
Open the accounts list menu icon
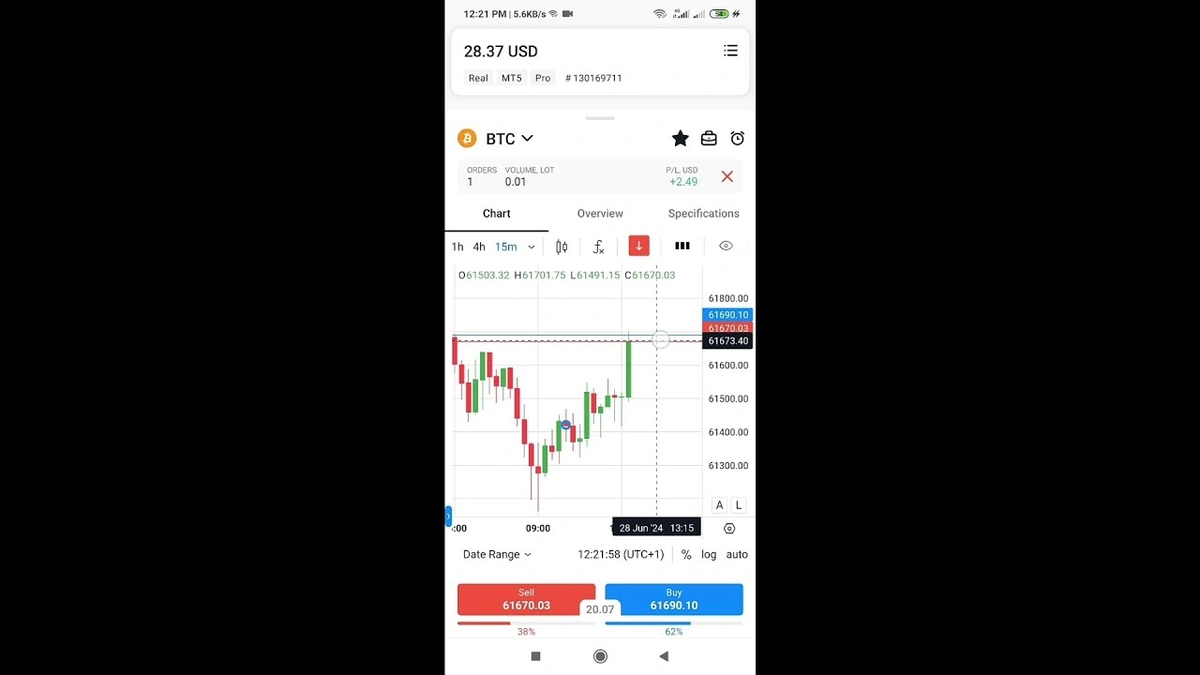point(730,51)
